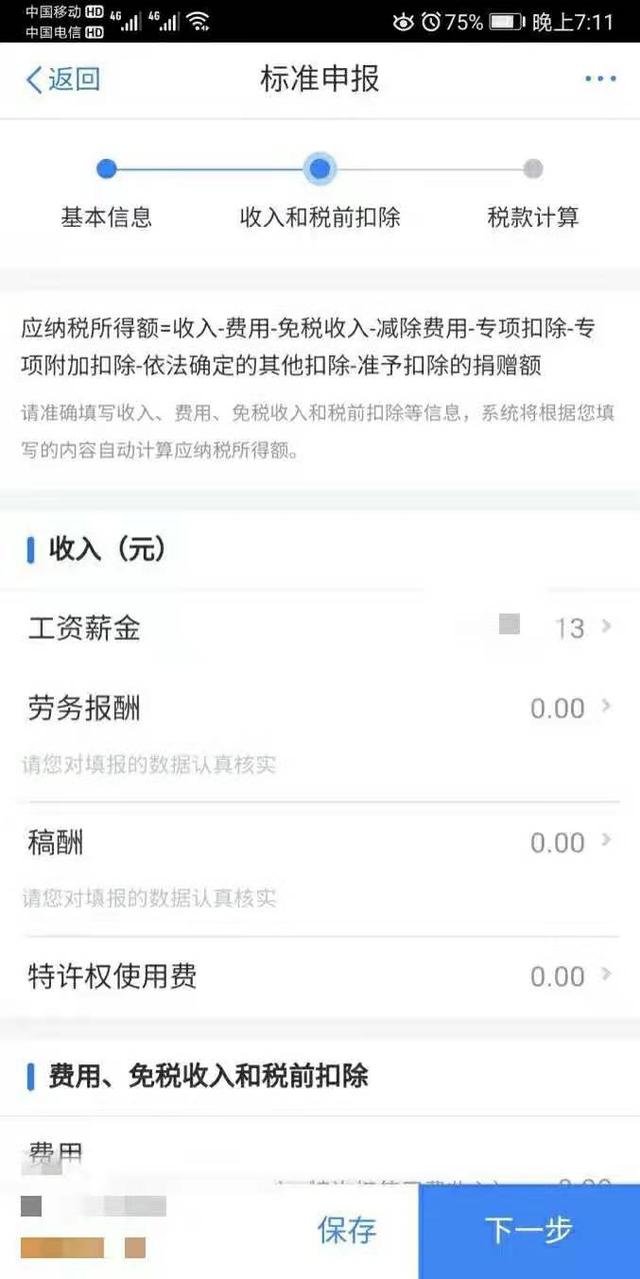Go back using the 返回 button
Viewport: 640px width, 1279px height.
coord(63,79)
